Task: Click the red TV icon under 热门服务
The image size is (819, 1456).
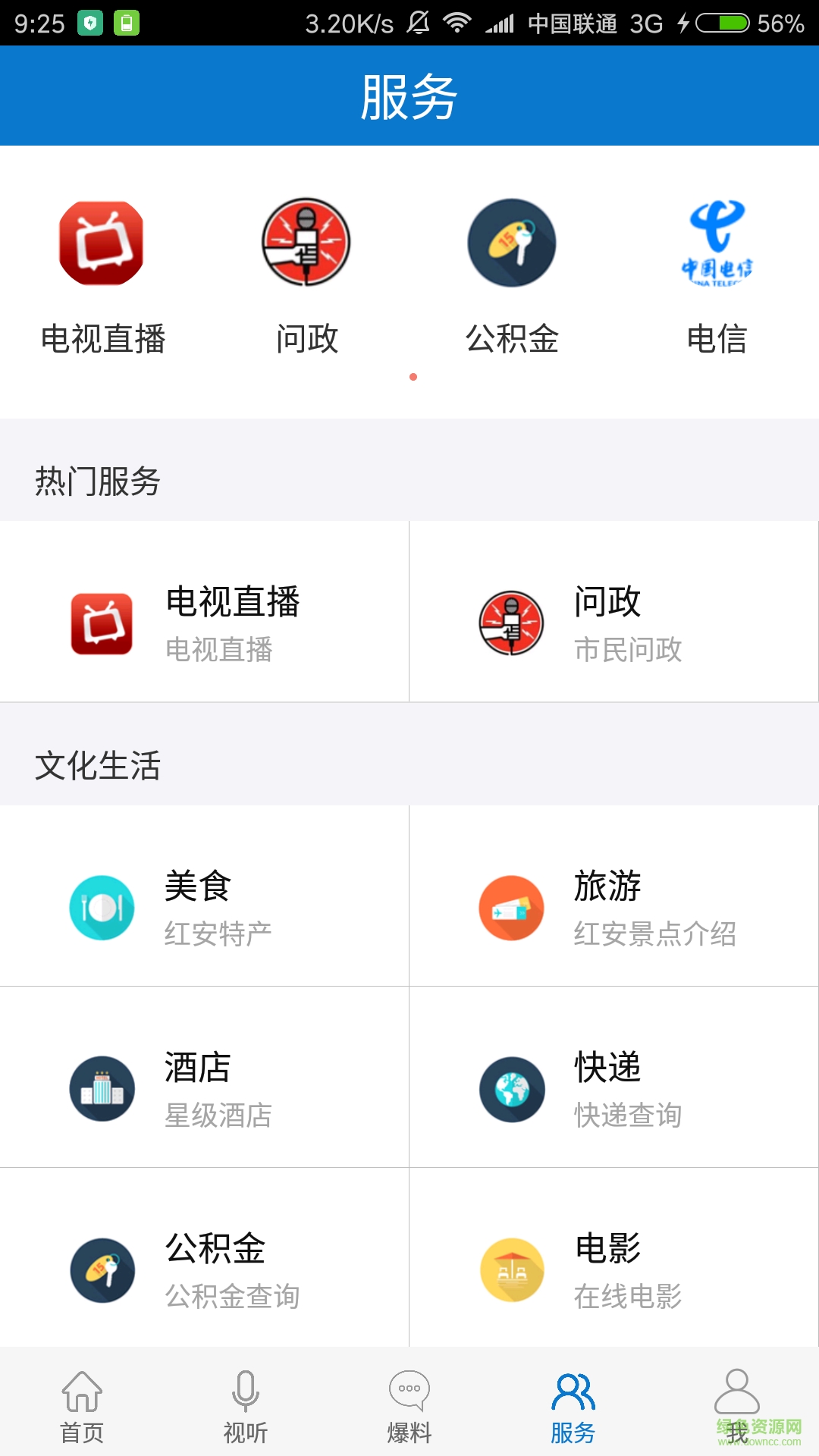Action: pos(102,623)
